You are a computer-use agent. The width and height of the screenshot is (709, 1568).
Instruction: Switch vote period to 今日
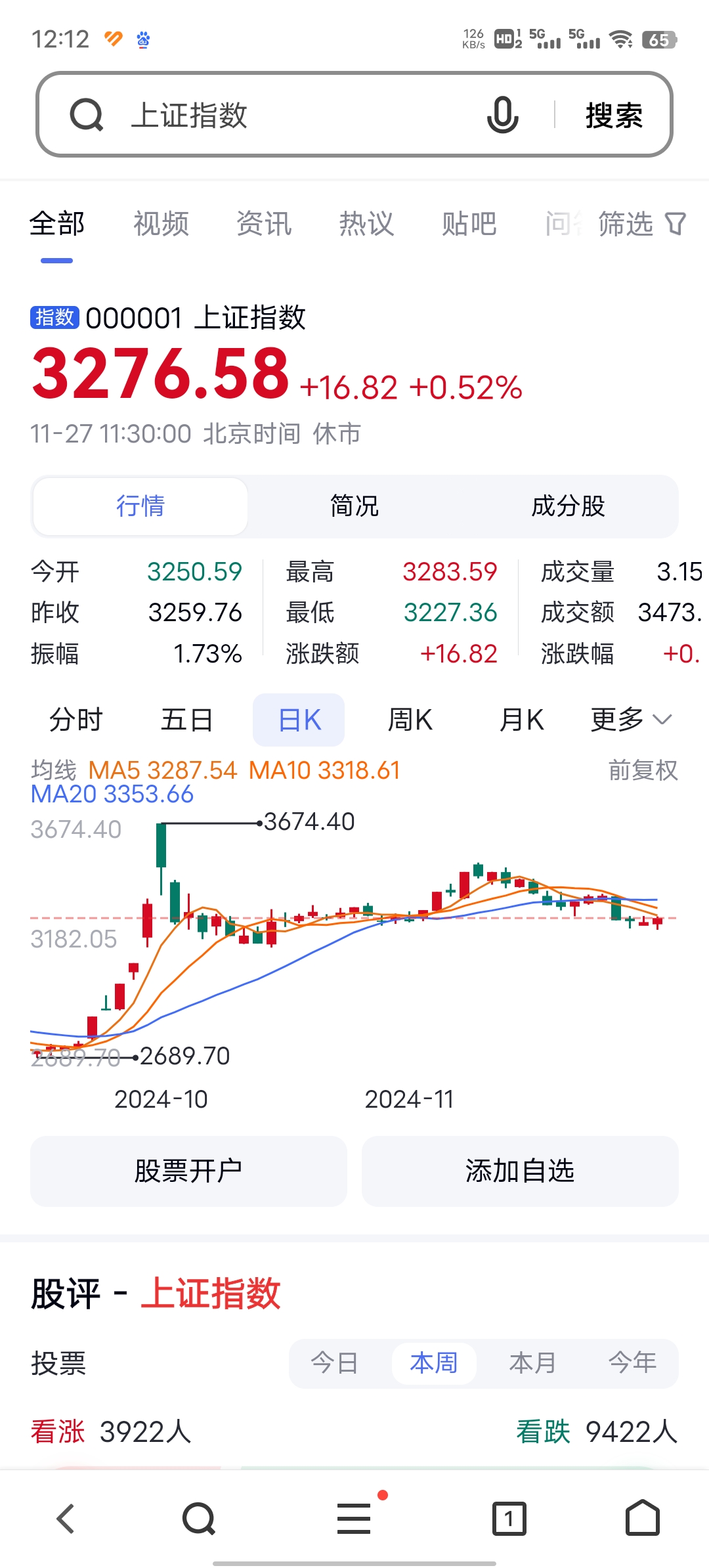(x=333, y=1363)
